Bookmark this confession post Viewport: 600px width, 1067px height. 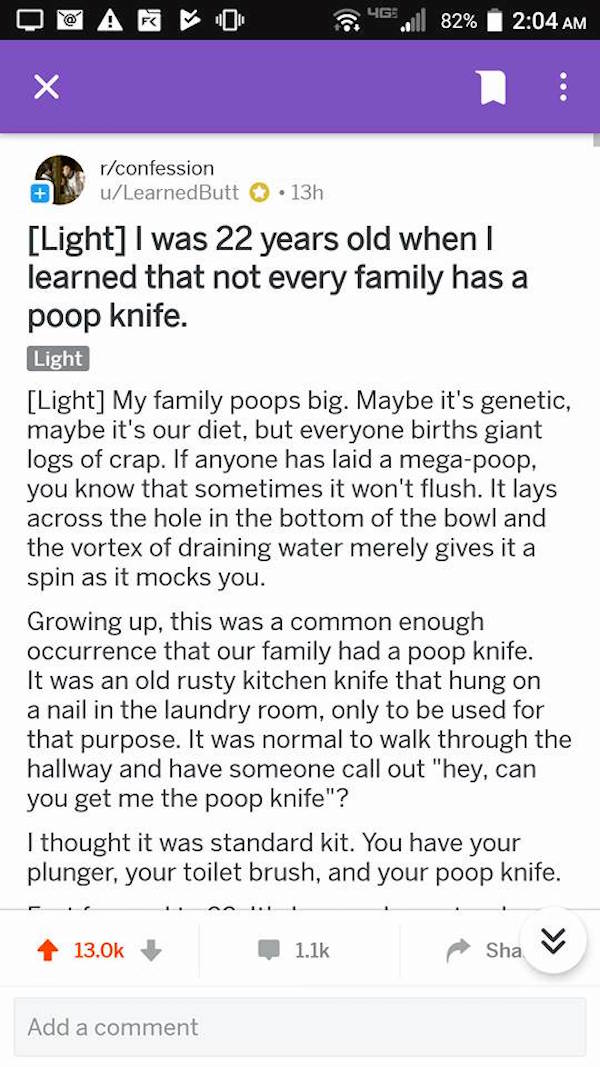point(491,87)
